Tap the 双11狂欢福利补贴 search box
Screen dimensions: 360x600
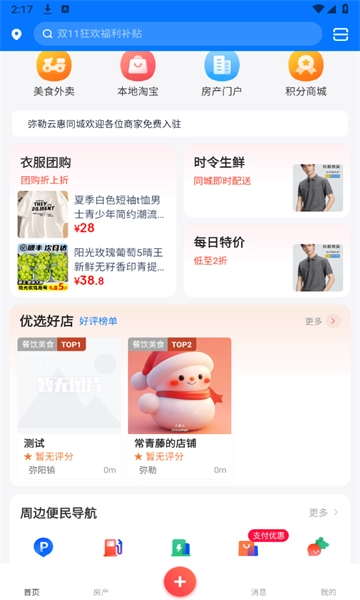[x=178, y=34]
